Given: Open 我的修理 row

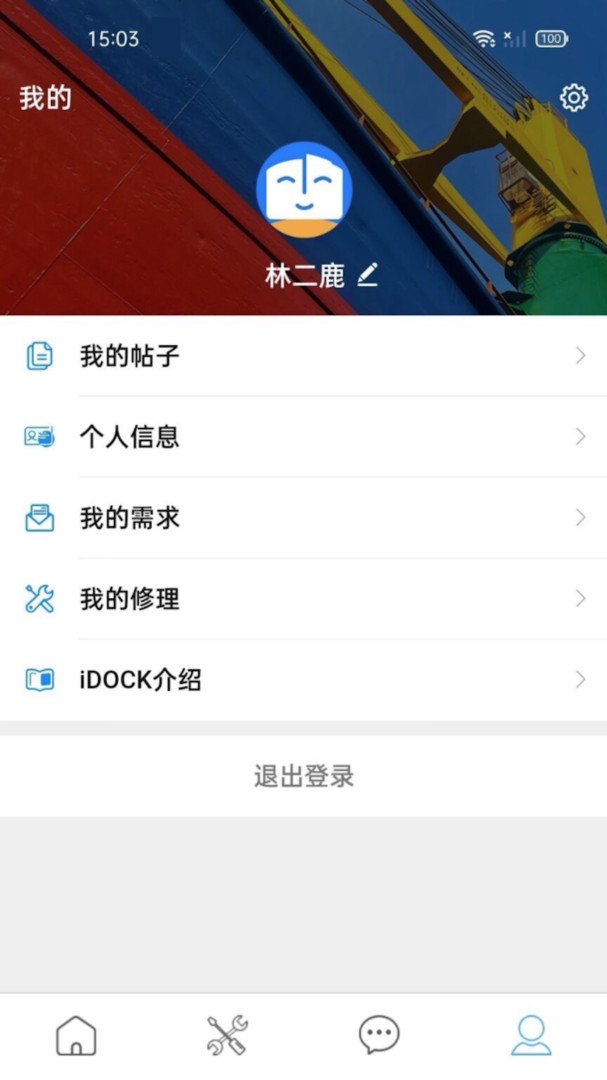Looking at the screenshot, I should (x=303, y=599).
